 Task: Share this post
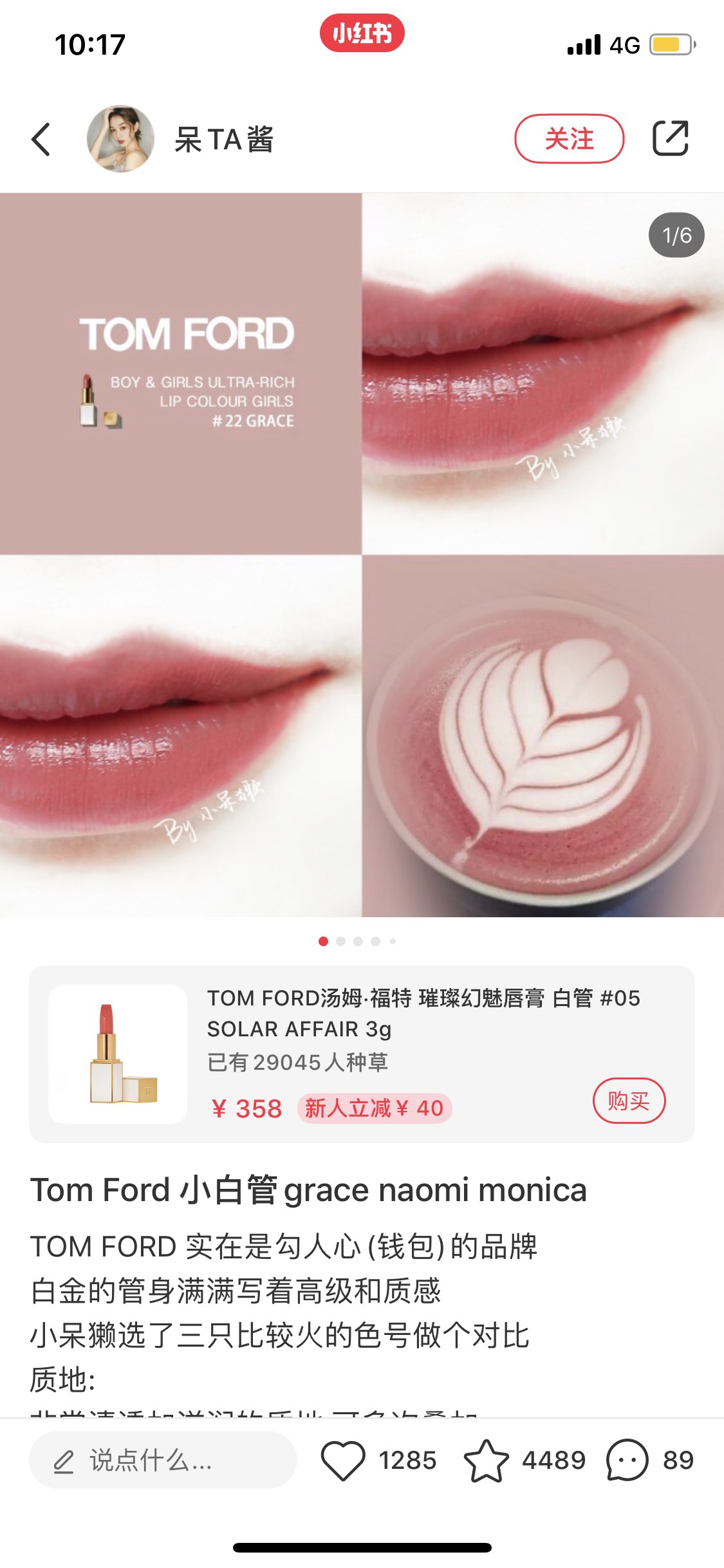670,138
